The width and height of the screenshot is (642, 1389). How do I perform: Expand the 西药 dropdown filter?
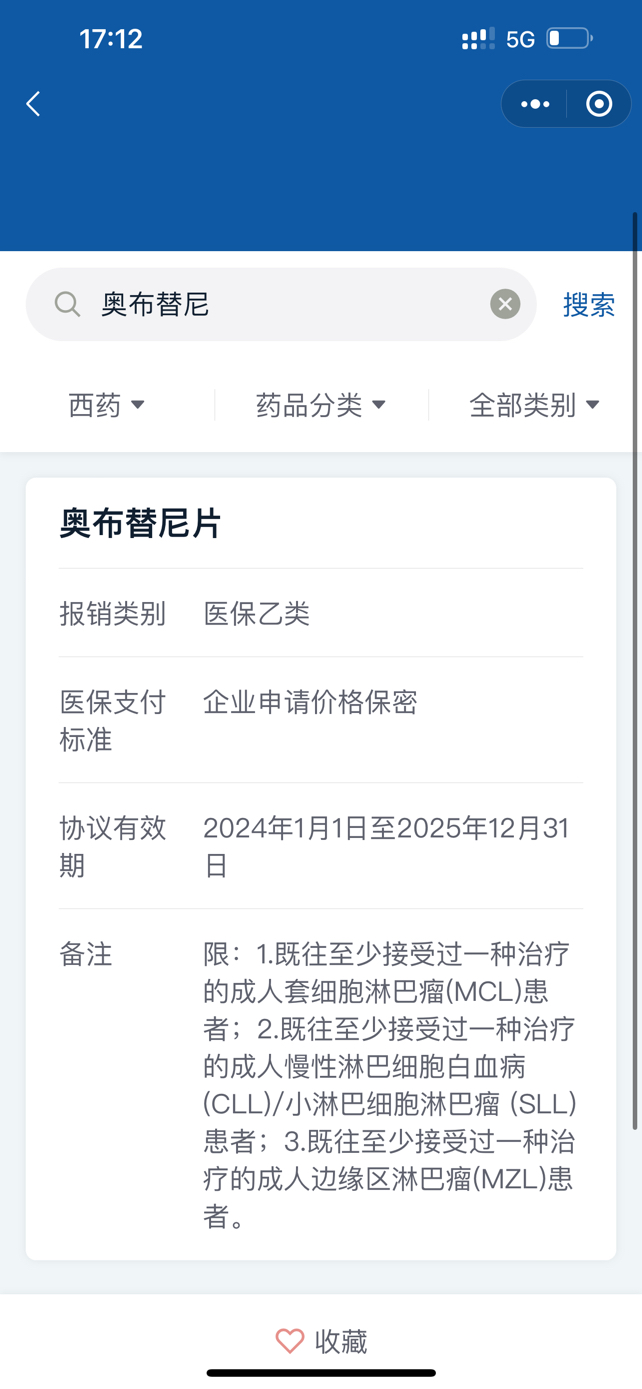pyautogui.click(x=107, y=405)
